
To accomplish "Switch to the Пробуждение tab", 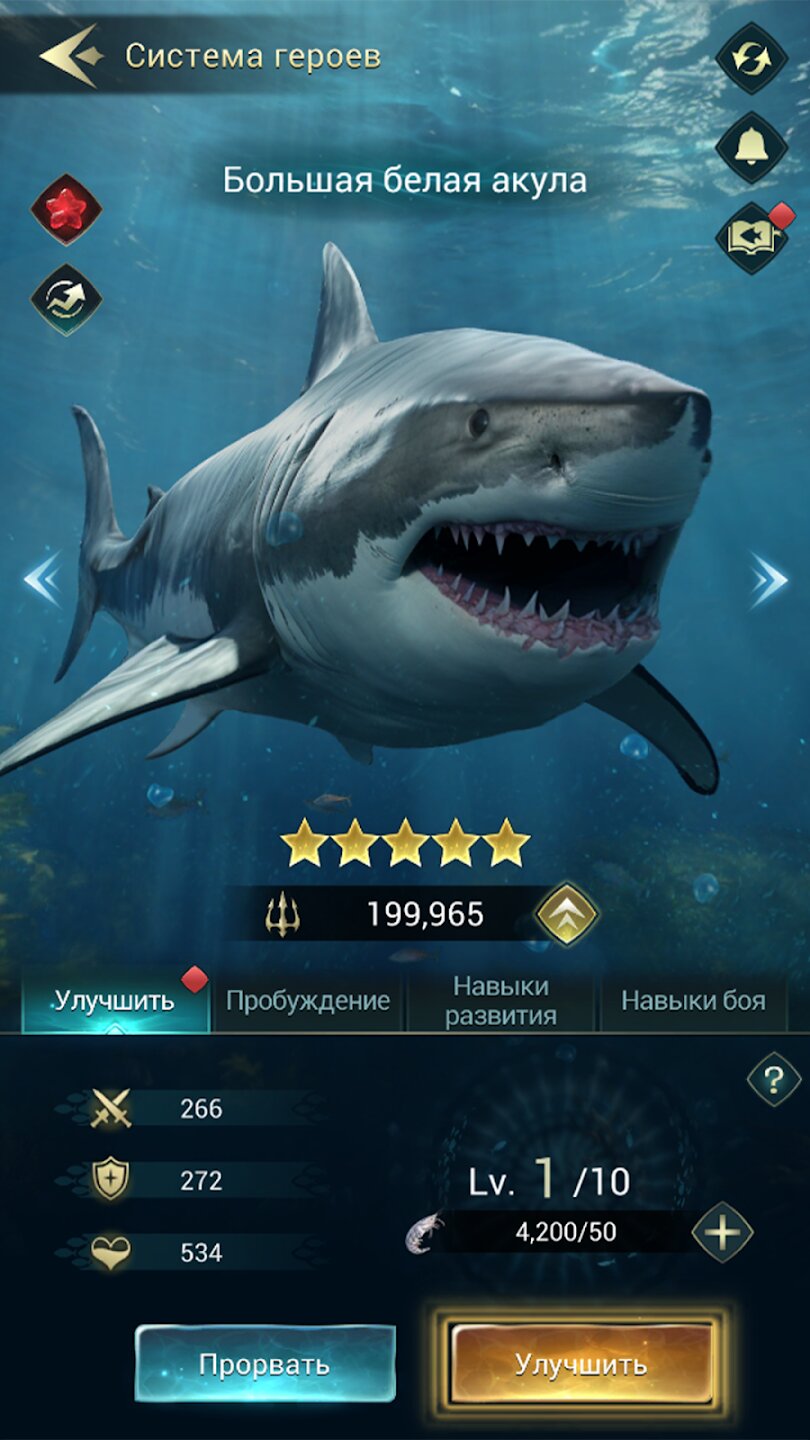I will (308, 1000).
